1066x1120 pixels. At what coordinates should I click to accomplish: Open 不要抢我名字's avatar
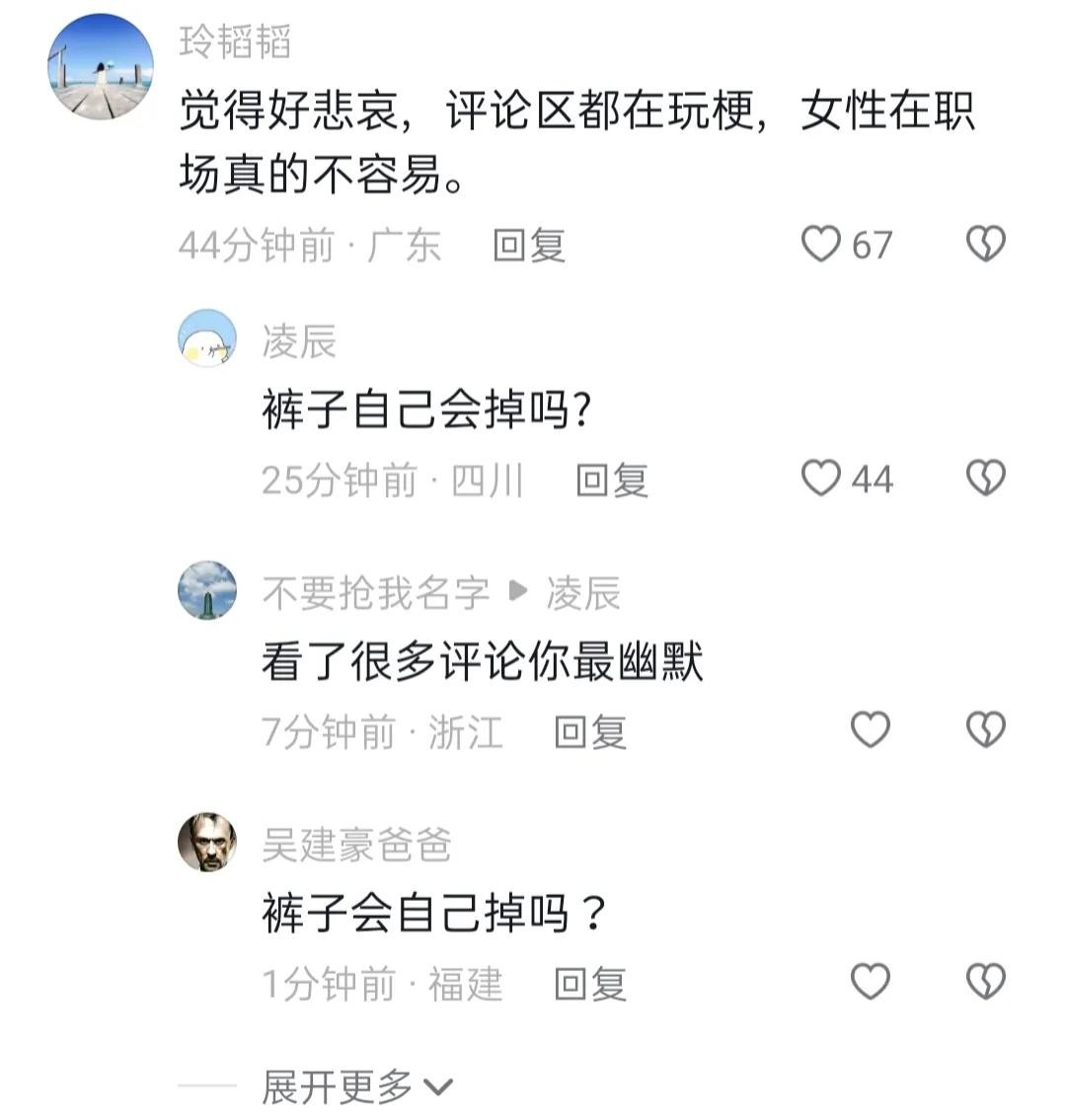click(x=207, y=590)
